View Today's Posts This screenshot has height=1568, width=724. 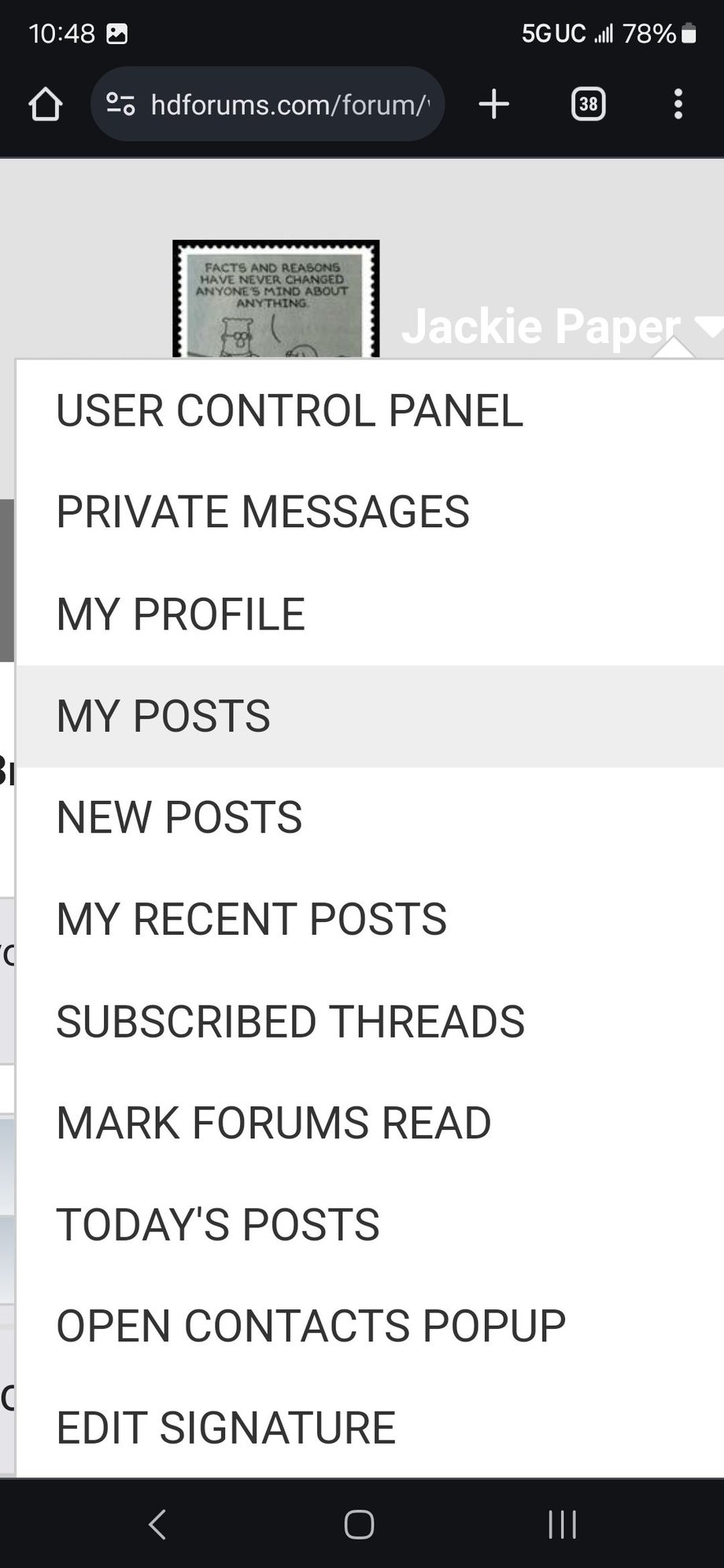tap(218, 1224)
